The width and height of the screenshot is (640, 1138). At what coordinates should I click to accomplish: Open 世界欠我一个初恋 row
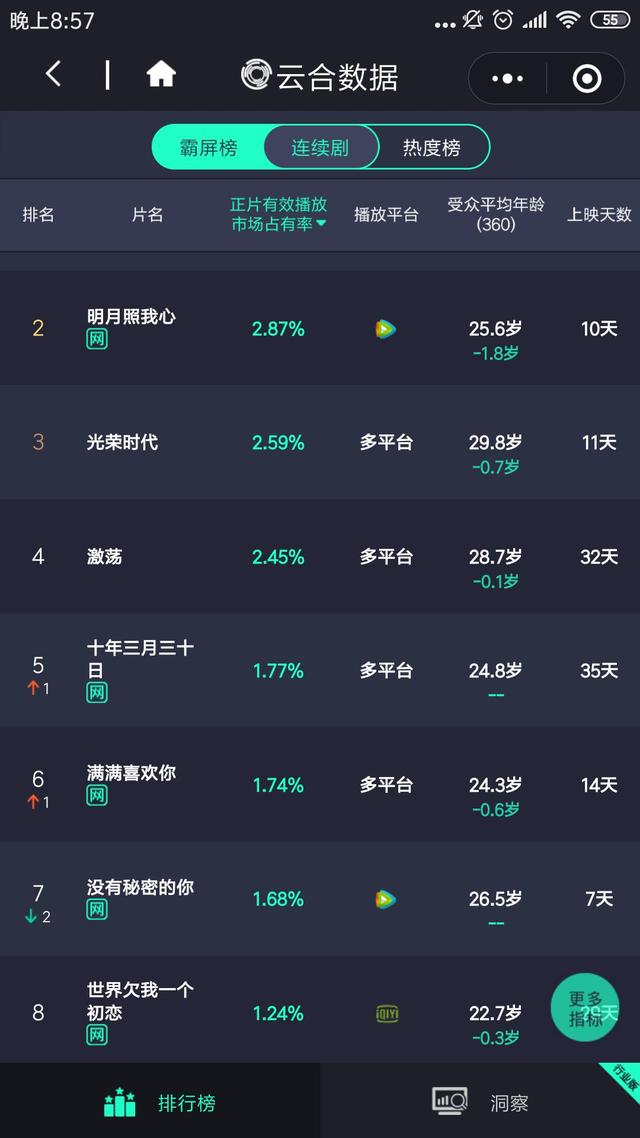click(320, 1010)
